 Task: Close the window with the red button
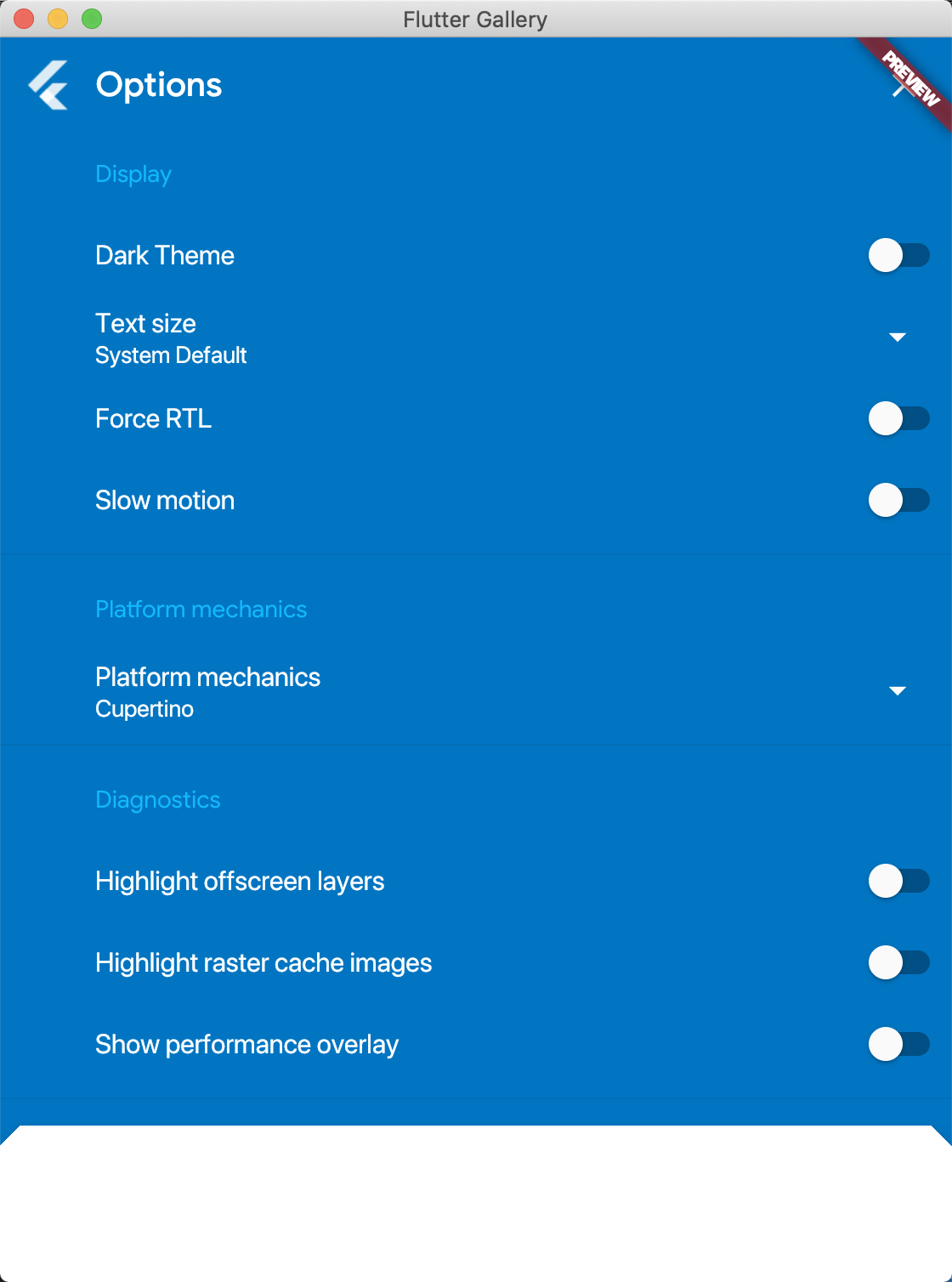[24, 19]
